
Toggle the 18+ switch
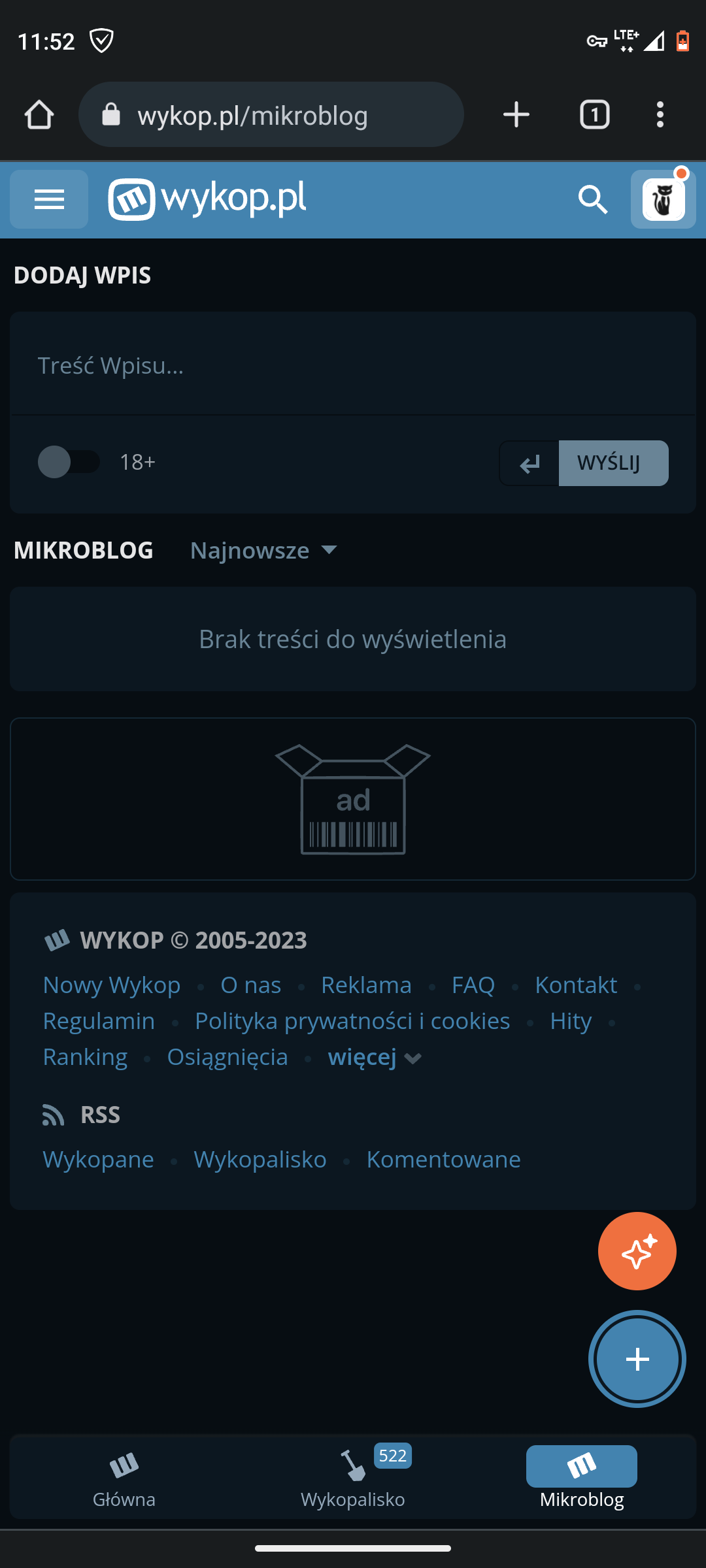coord(69,462)
